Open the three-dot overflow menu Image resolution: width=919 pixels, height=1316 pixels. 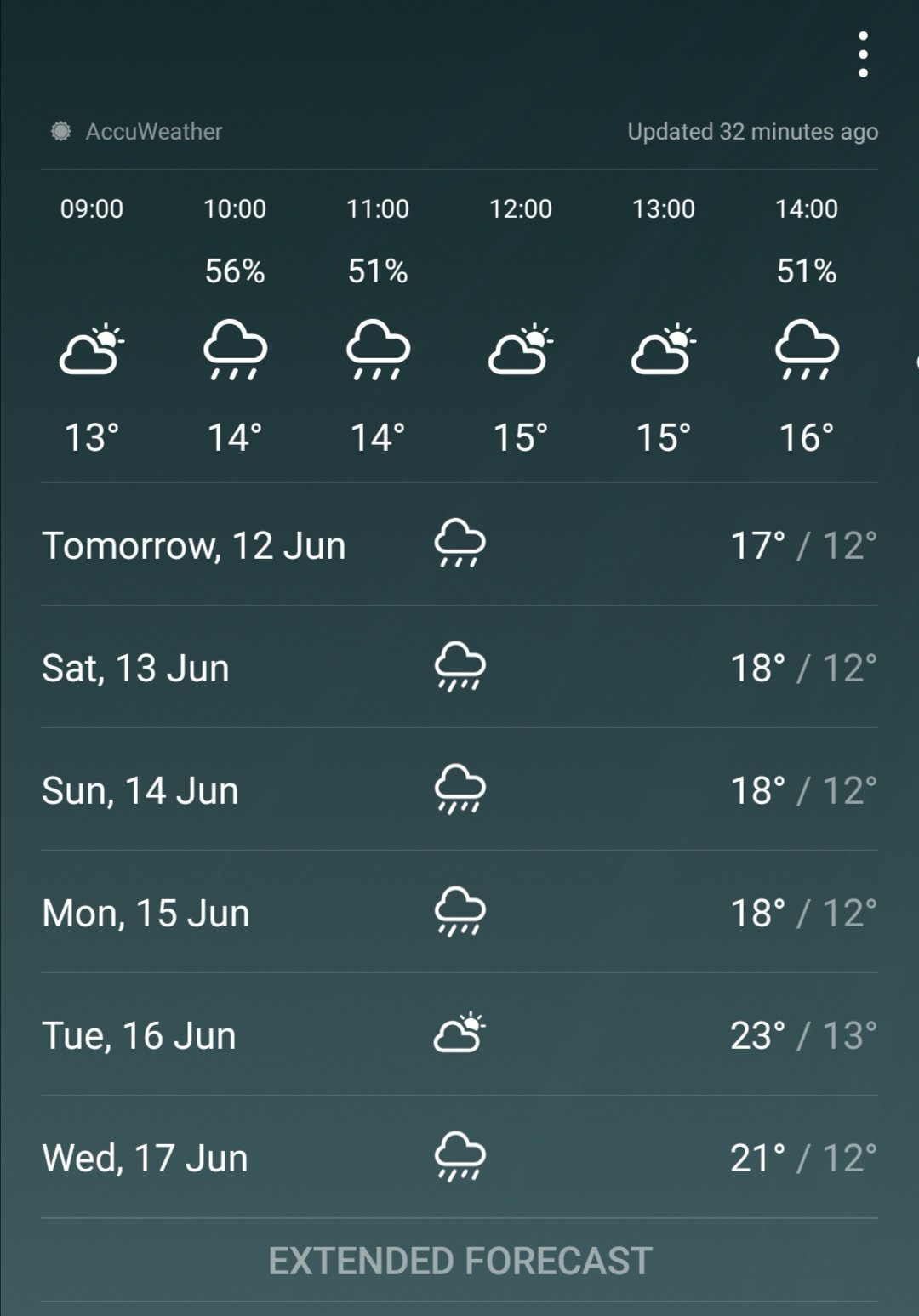pos(863,54)
